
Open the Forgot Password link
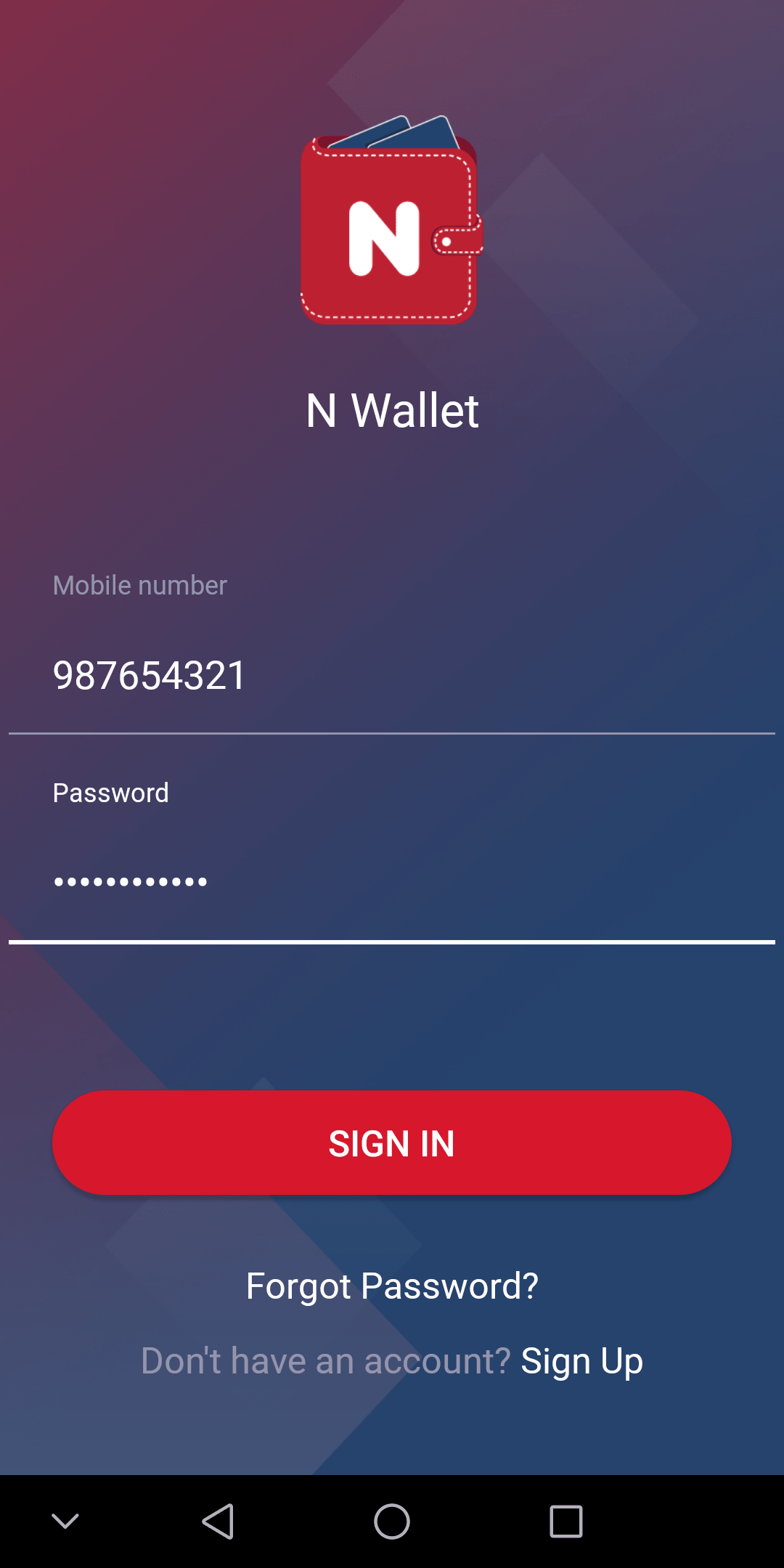coord(392,1286)
